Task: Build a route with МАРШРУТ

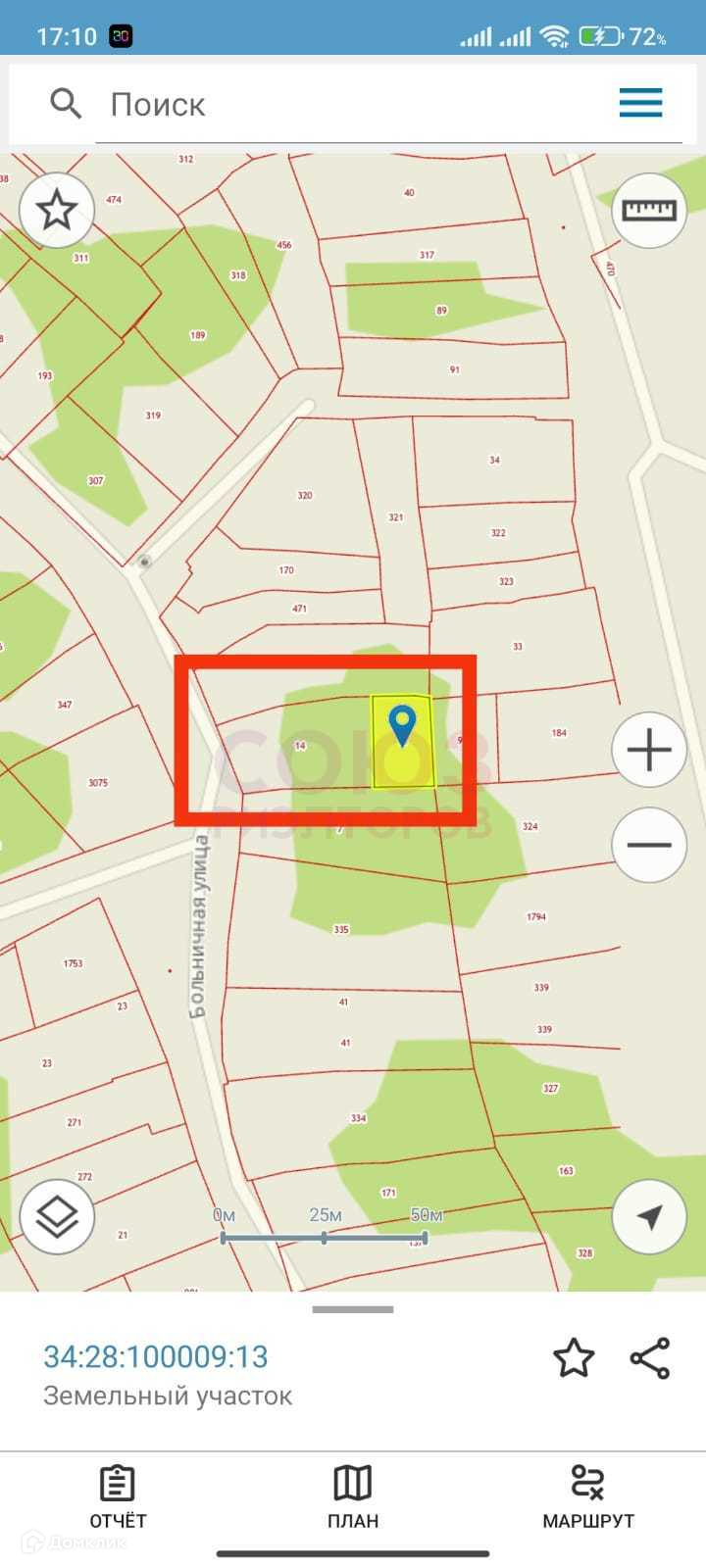Action: pos(588,1497)
